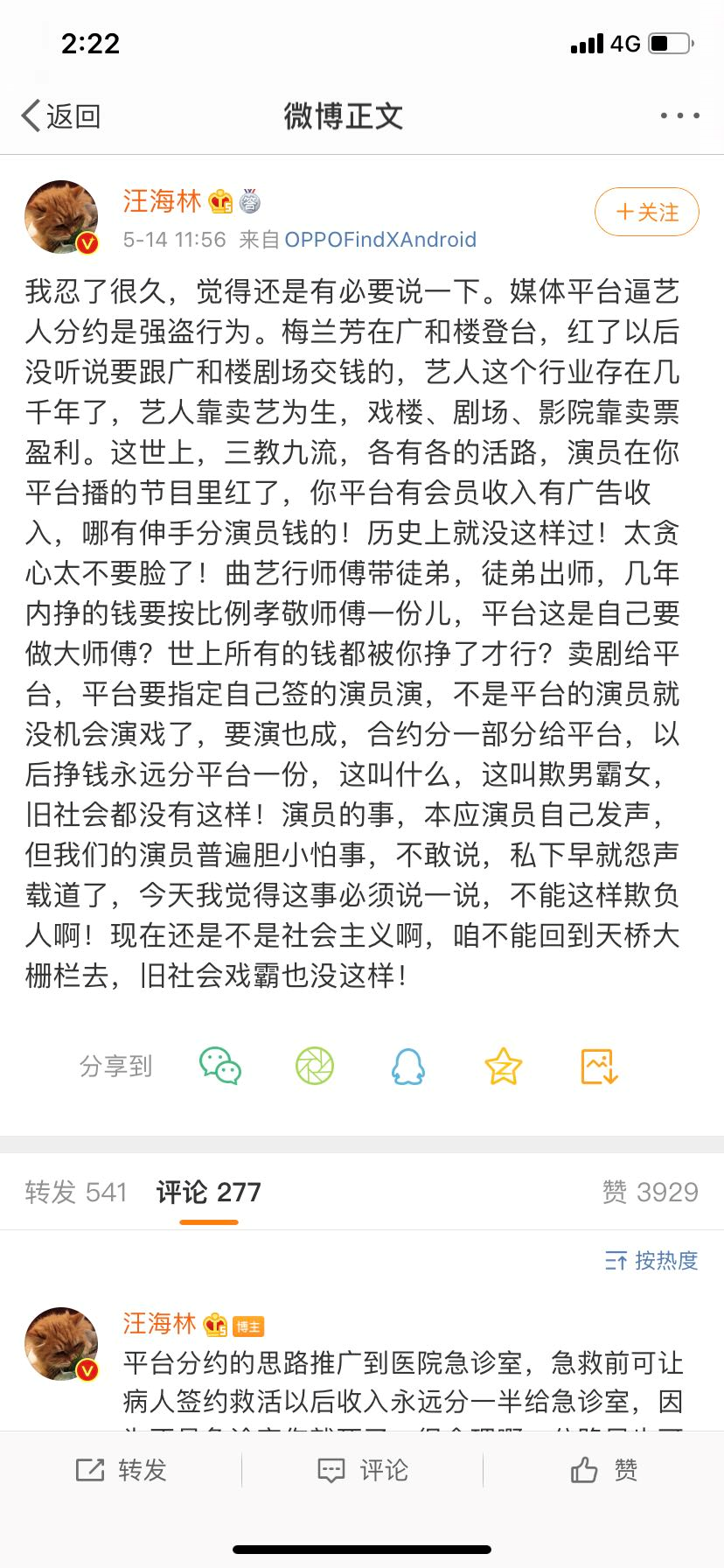
Task: Share the post to QQ
Action: coord(408,1067)
